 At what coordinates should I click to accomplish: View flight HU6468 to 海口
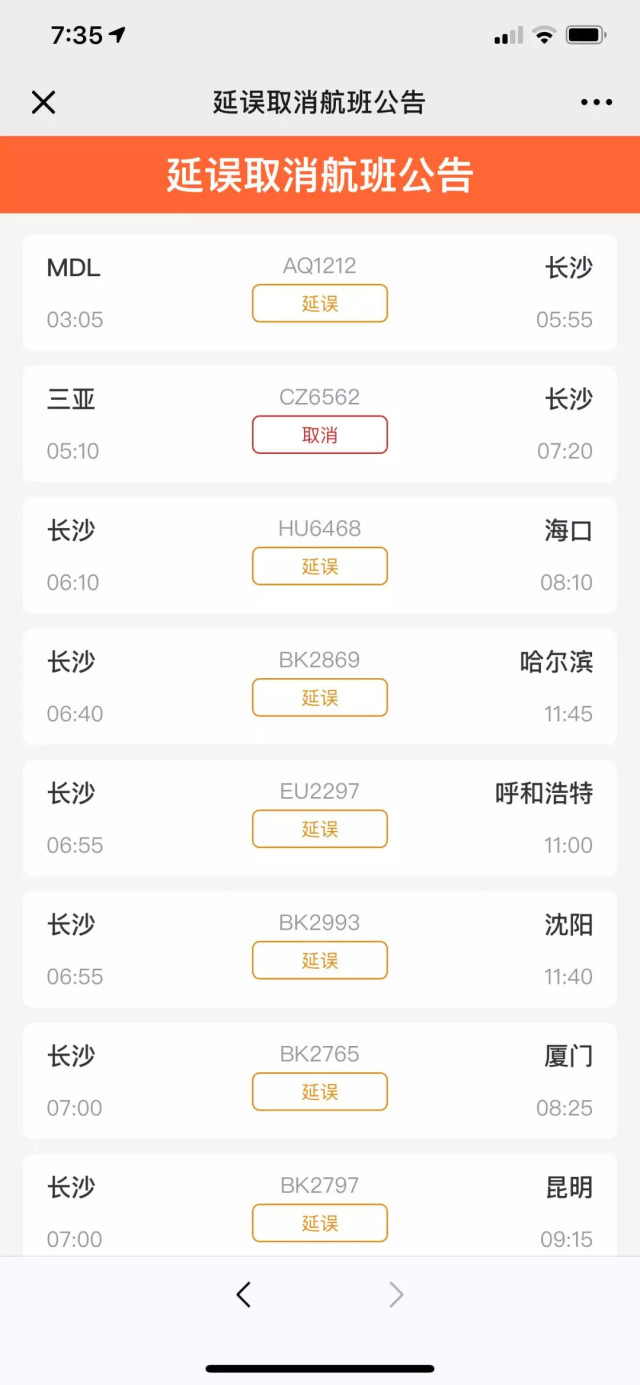[x=320, y=555]
